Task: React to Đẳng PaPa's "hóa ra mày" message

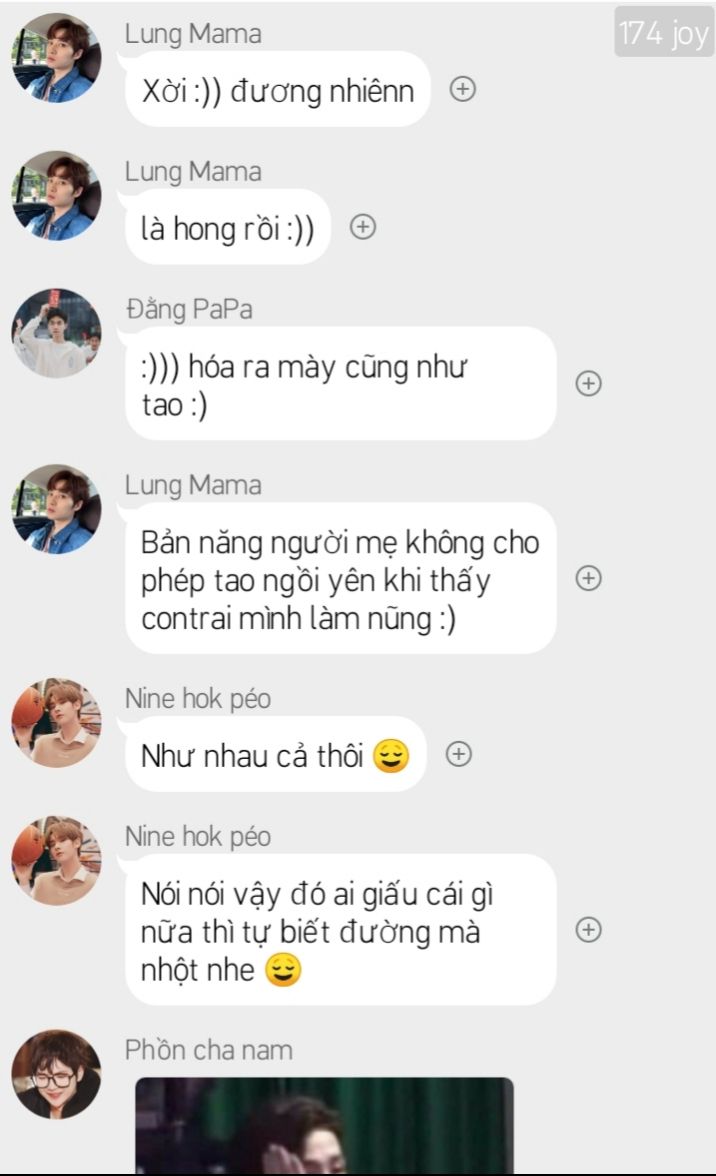Action: point(589,383)
